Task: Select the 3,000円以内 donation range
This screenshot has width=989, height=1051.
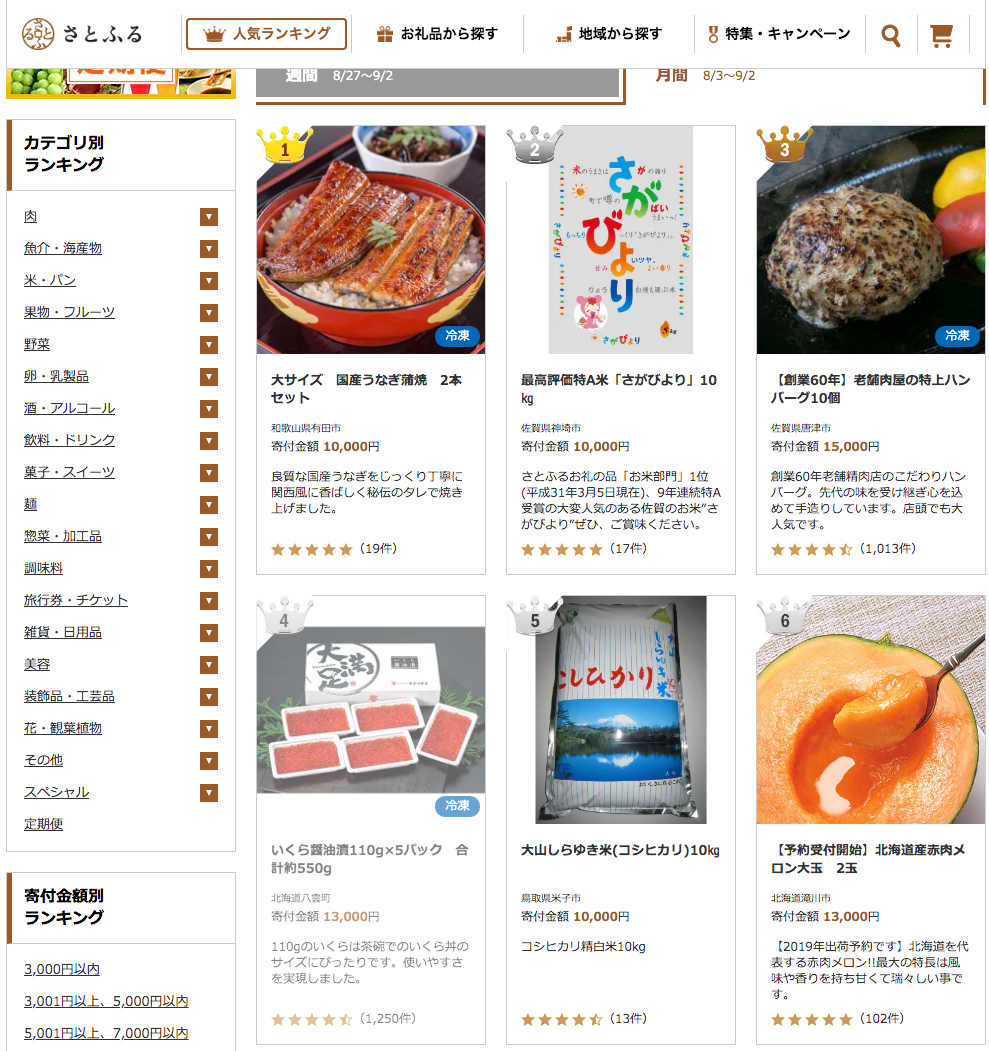Action: (62, 969)
